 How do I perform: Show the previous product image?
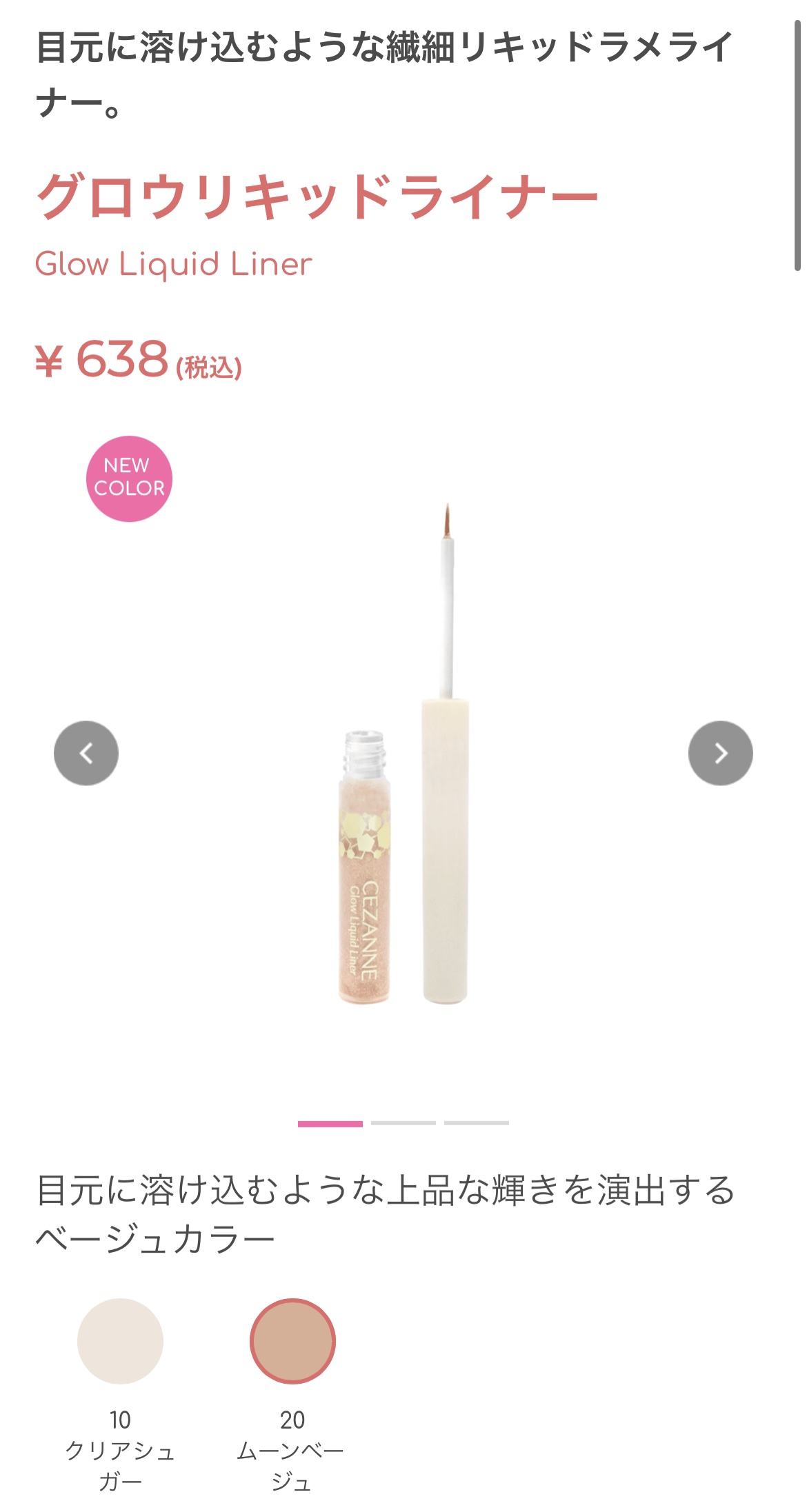[x=86, y=753]
